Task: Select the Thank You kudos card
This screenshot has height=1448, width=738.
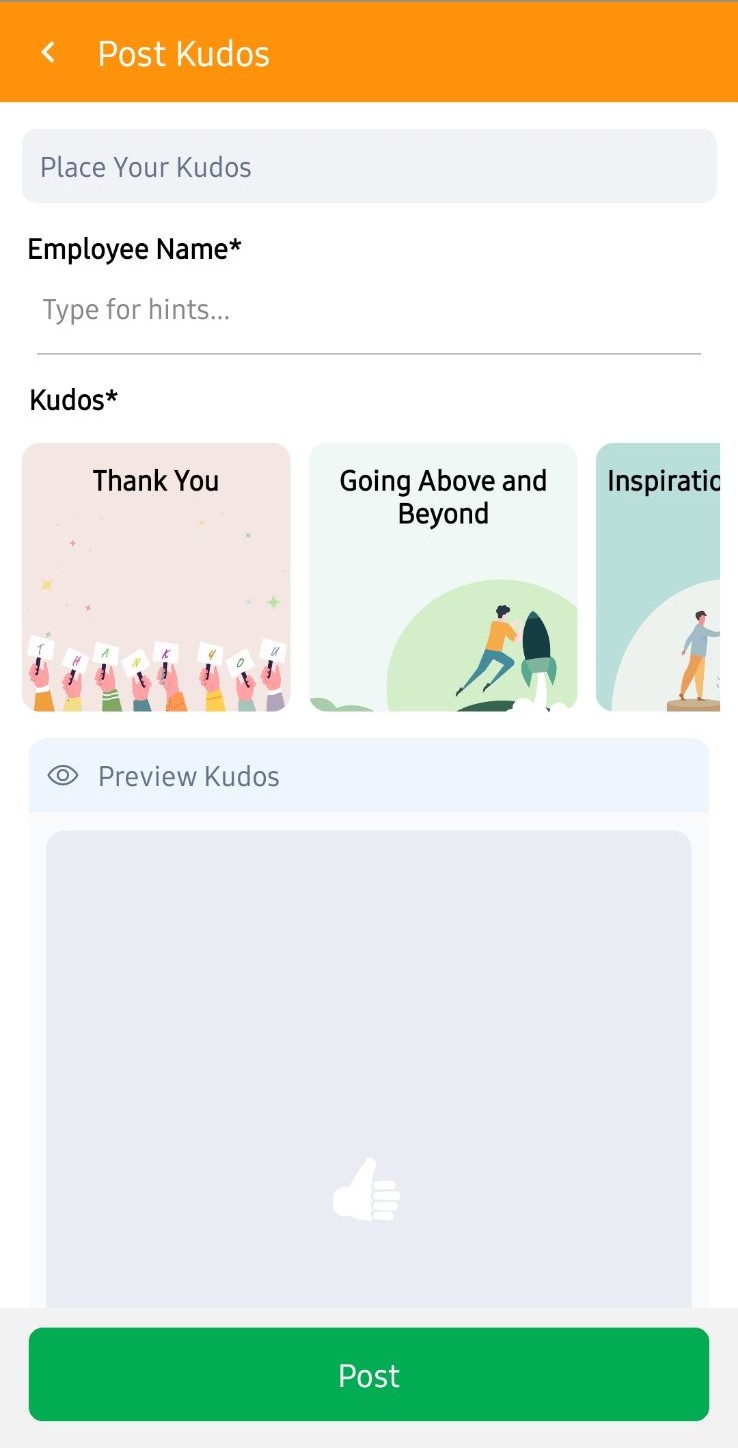Action: tap(156, 577)
